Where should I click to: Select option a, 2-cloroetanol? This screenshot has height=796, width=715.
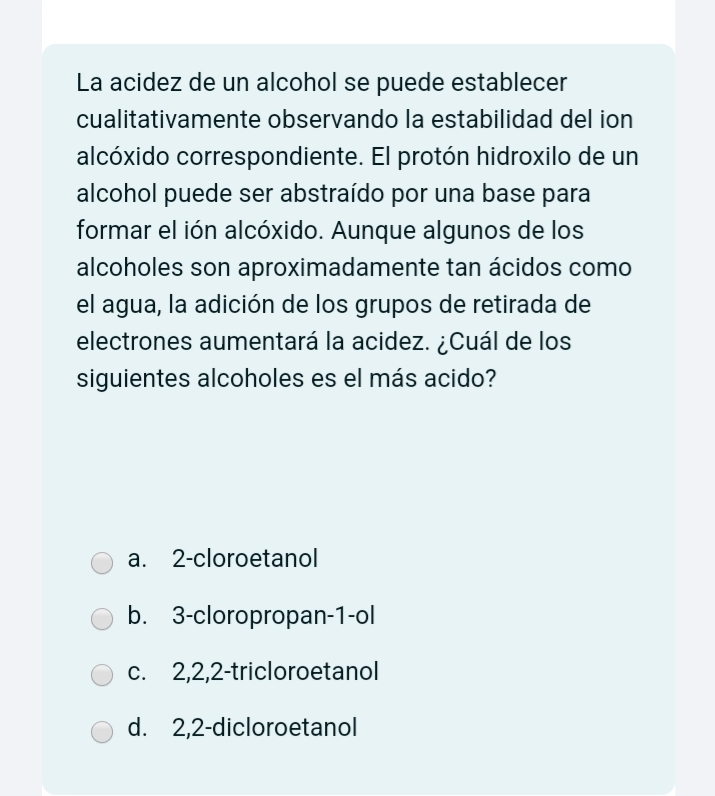tap(102, 562)
